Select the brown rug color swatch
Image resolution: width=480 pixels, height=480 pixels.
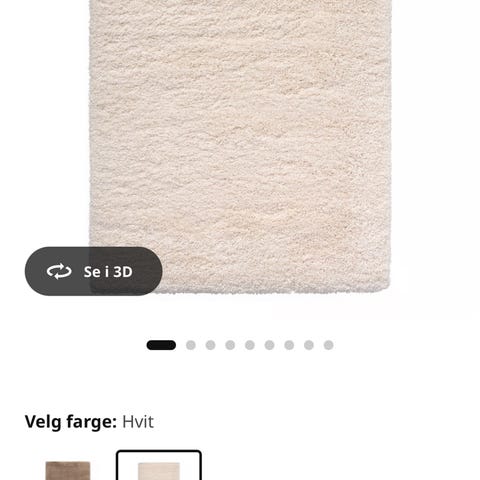68,470
